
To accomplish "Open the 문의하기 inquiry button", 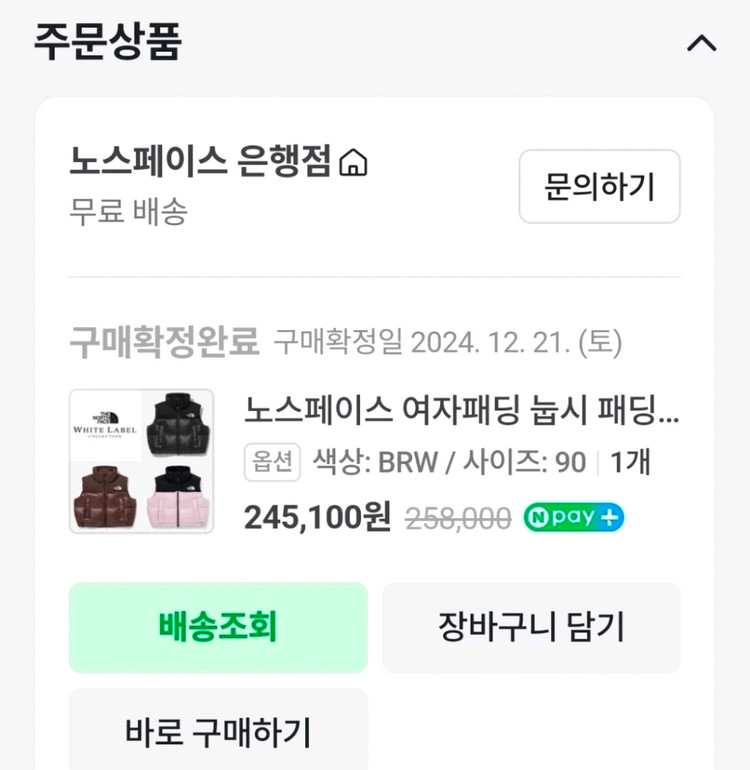I will [599, 188].
